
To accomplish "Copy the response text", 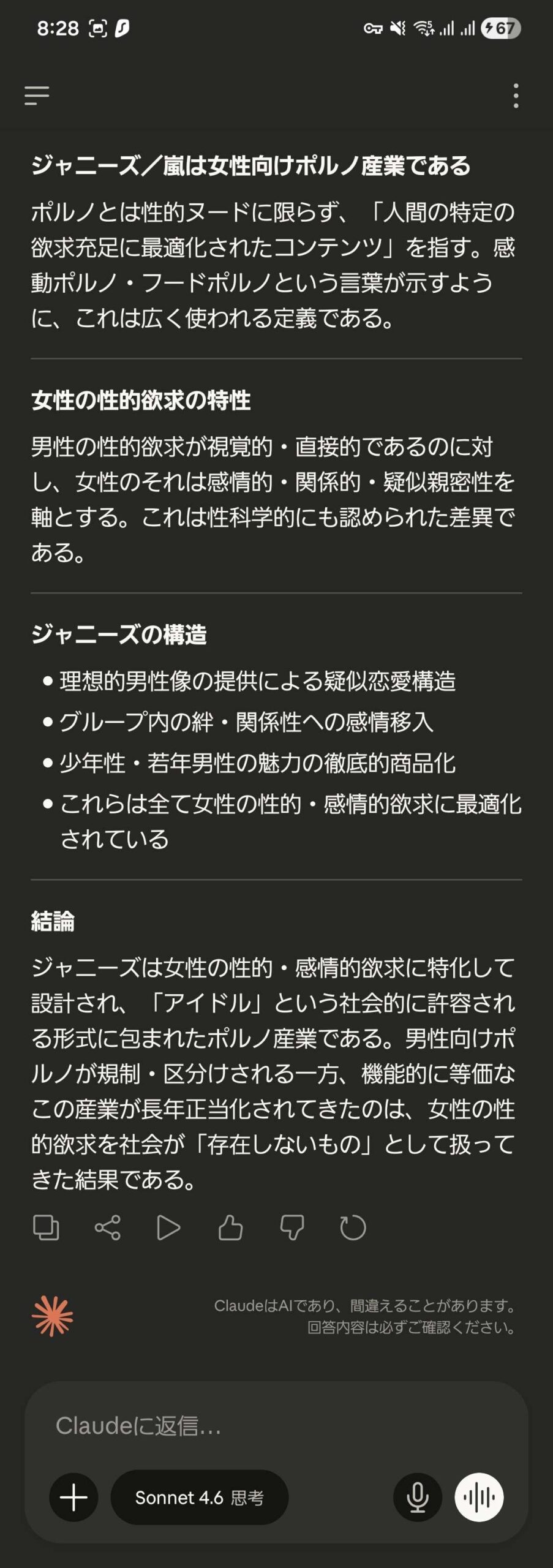I will [x=46, y=1227].
